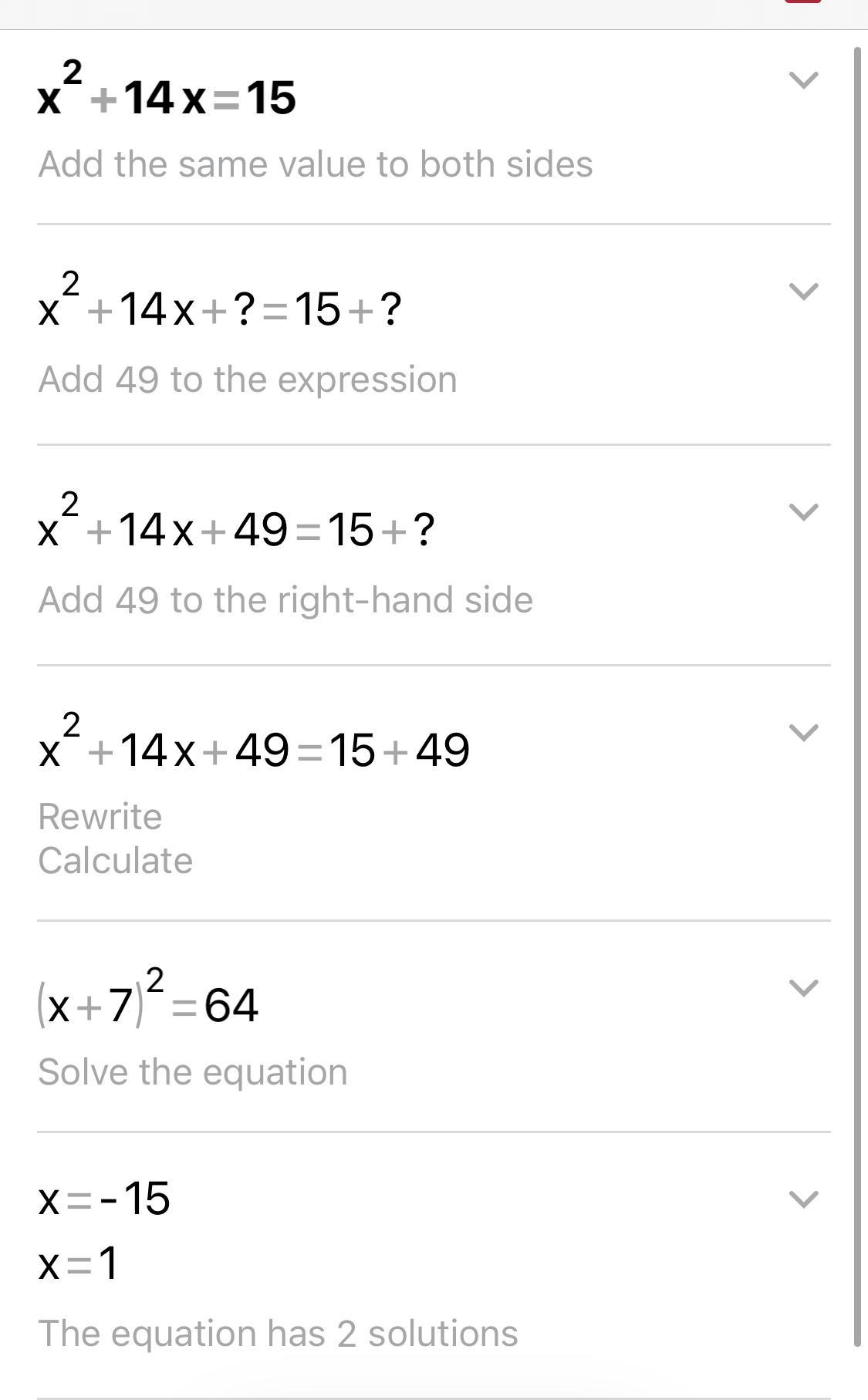
Task: Expand the 'Solve the equation' step
Action: 803,988
